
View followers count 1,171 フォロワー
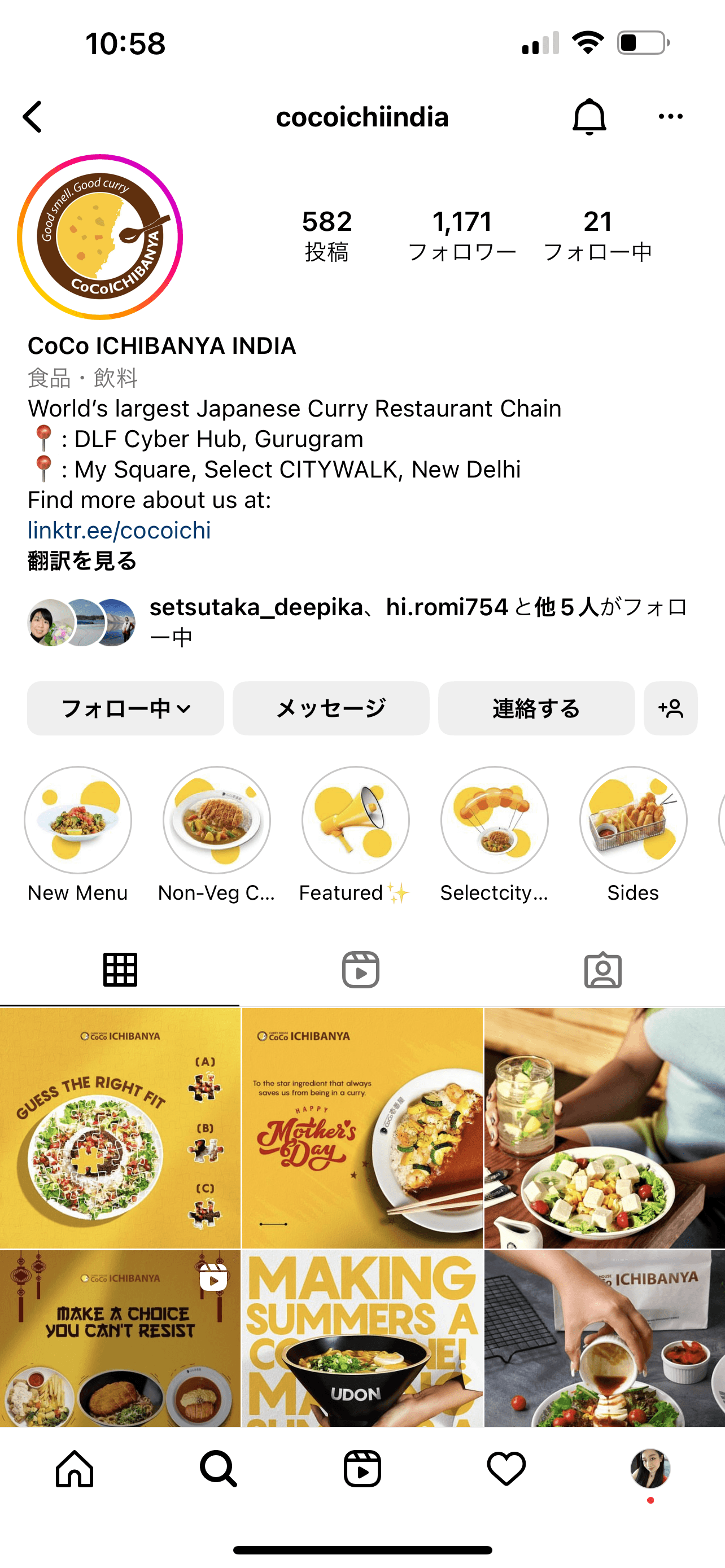click(462, 235)
